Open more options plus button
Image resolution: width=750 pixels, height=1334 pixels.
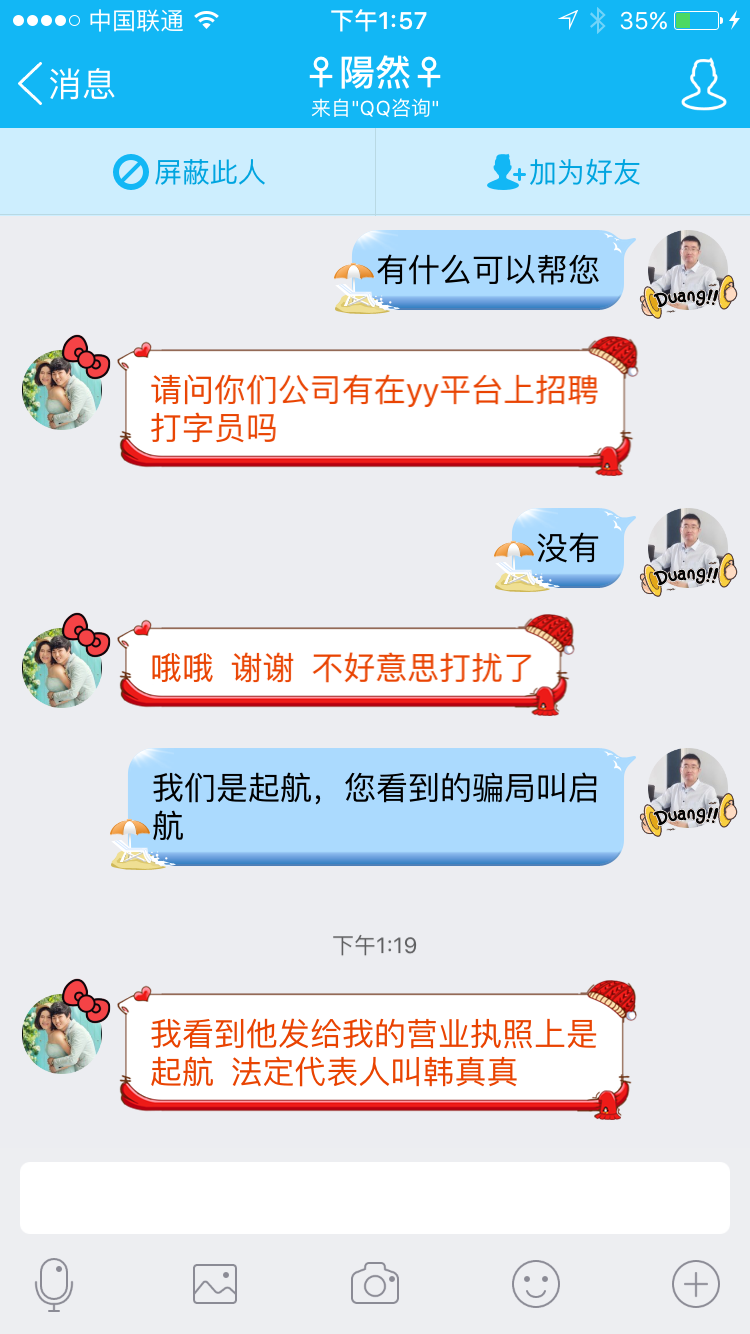click(696, 1283)
